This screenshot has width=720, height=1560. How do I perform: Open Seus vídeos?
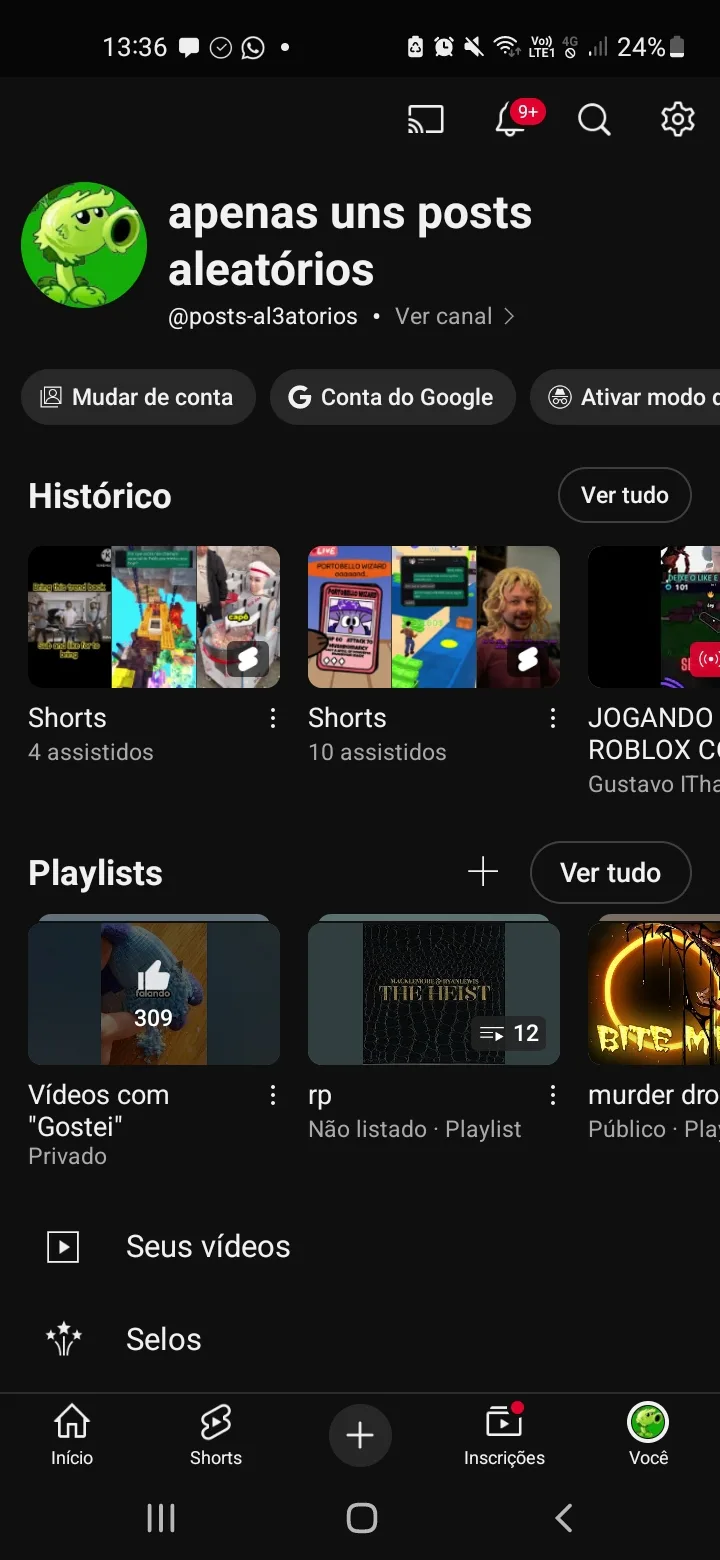208,1247
